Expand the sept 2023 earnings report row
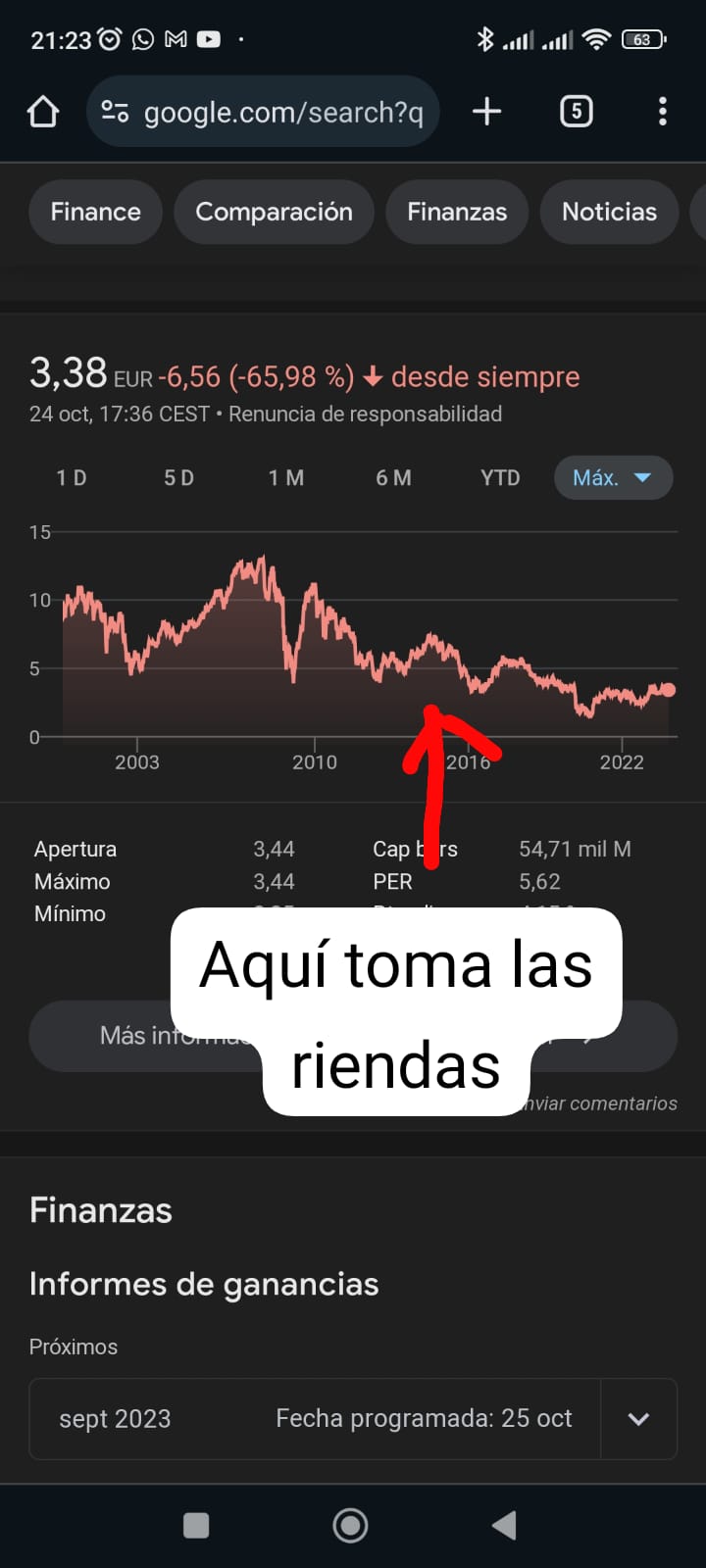This screenshot has height=1568, width=706. [353, 1419]
